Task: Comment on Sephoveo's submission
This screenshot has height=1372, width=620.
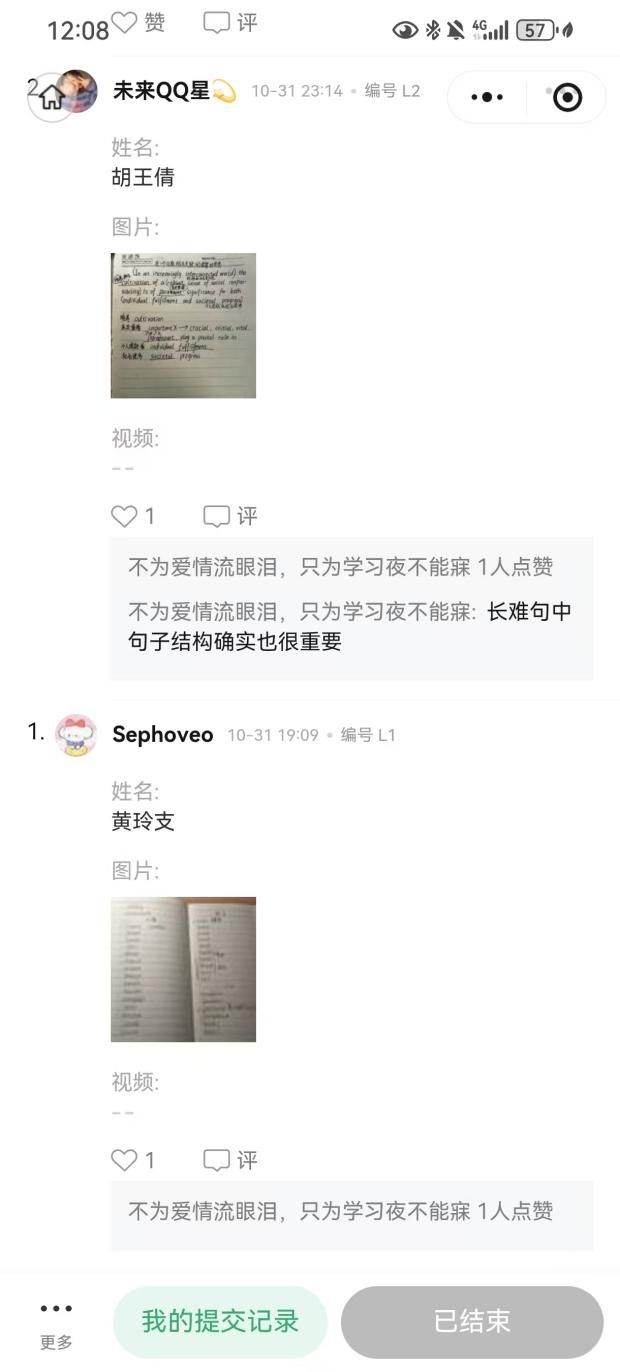Action: click(230, 1160)
